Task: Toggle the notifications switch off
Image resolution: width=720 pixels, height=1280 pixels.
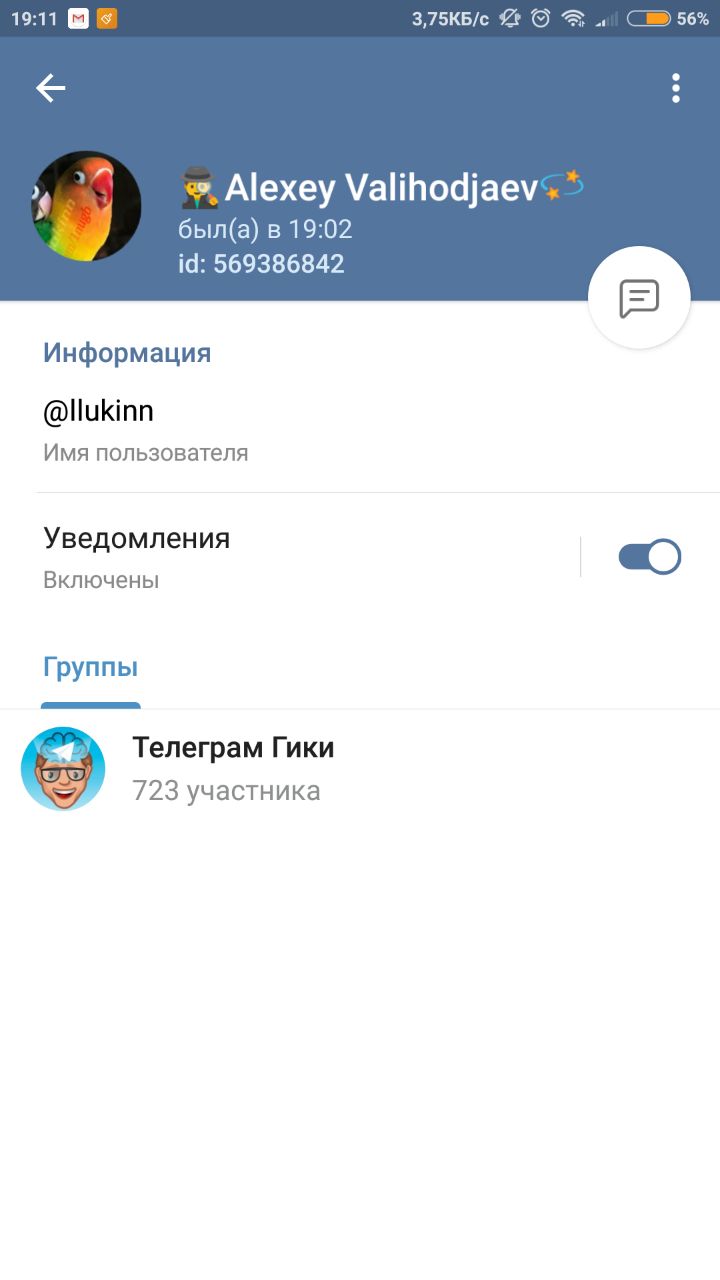Action: [649, 557]
